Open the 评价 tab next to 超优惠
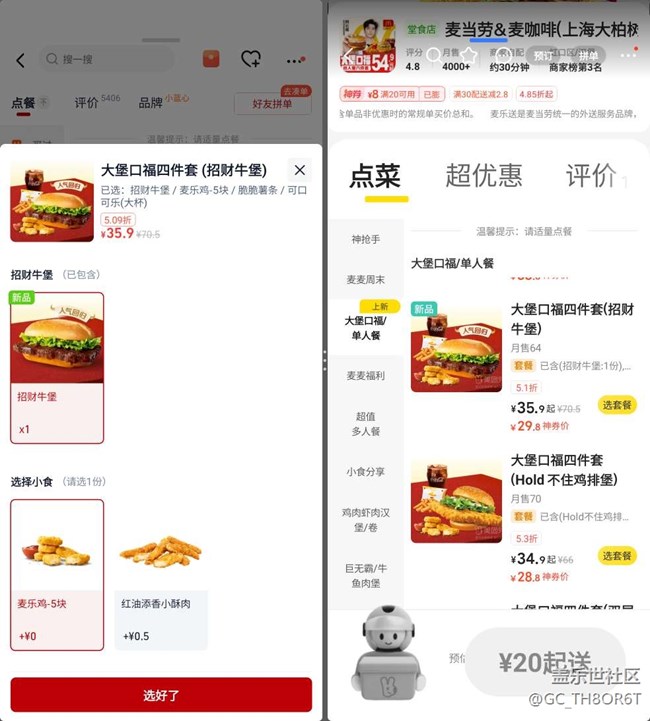This screenshot has height=721, width=650. [x=591, y=175]
